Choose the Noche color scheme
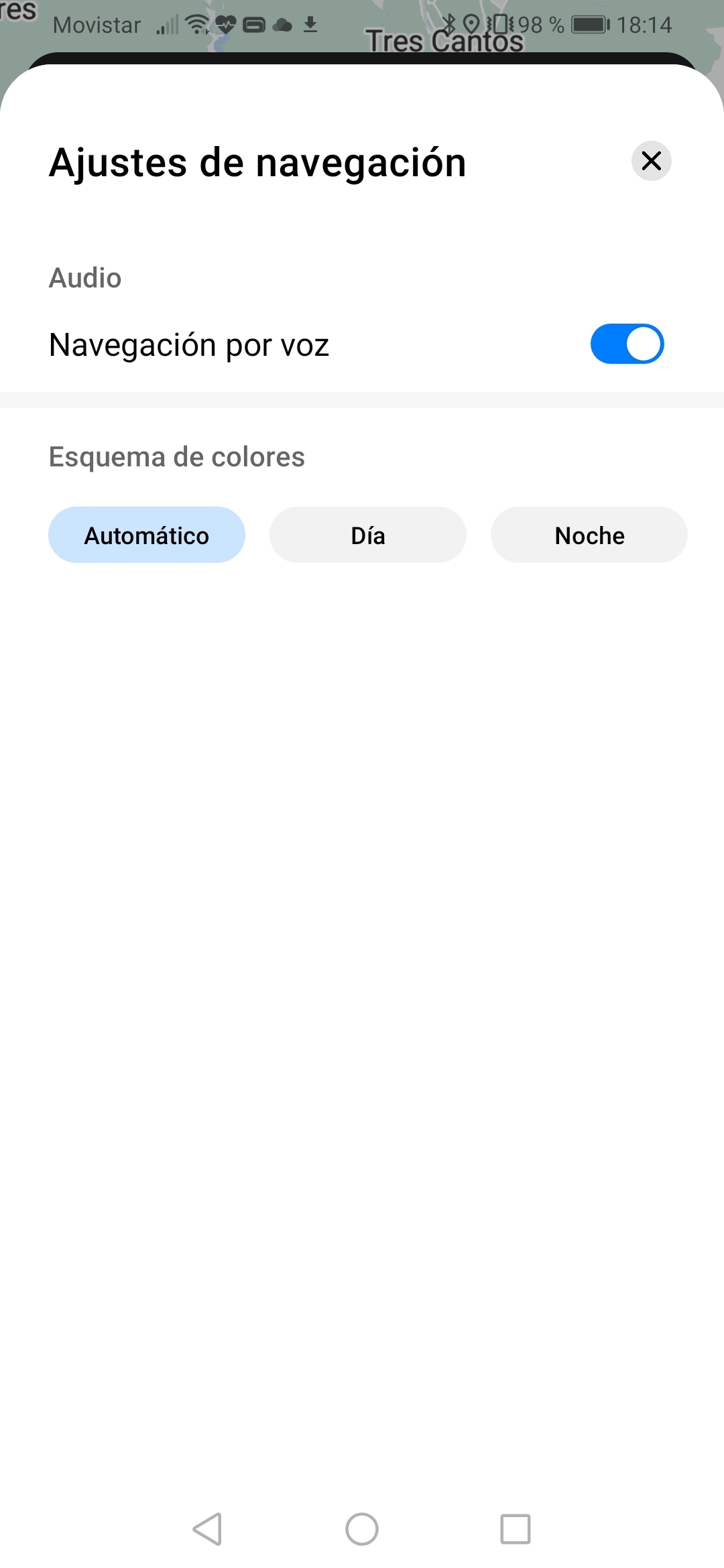Viewport: 724px width, 1568px height. 589,535
